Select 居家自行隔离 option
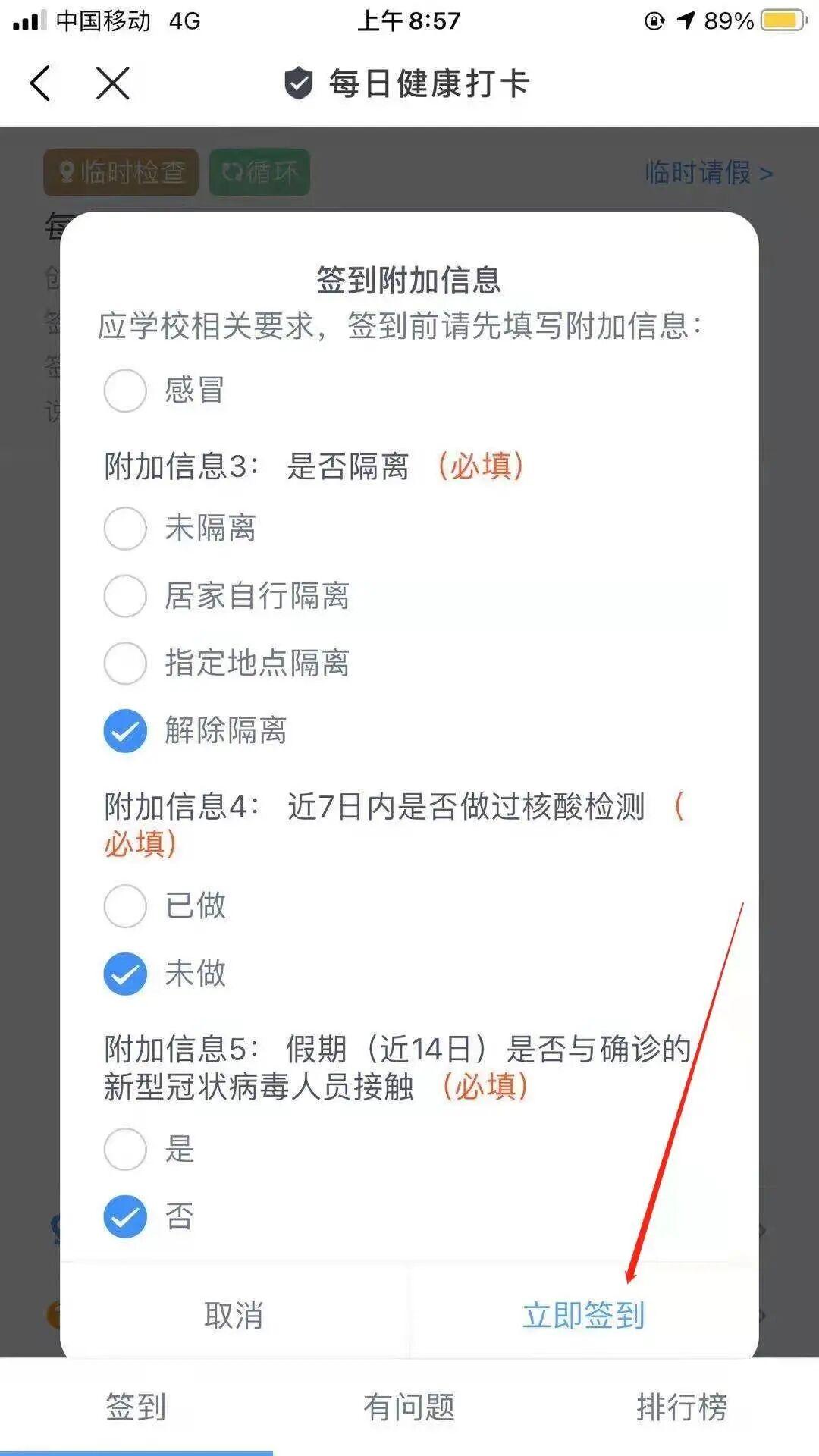819x1456 pixels. click(x=125, y=595)
